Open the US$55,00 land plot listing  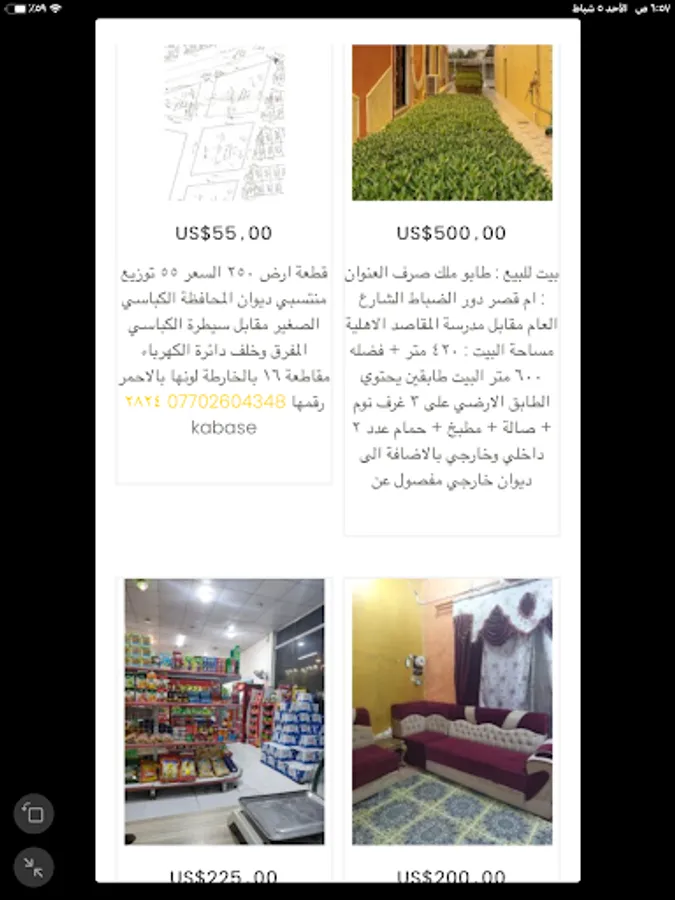pyautogui.click(x=223, y=123)
